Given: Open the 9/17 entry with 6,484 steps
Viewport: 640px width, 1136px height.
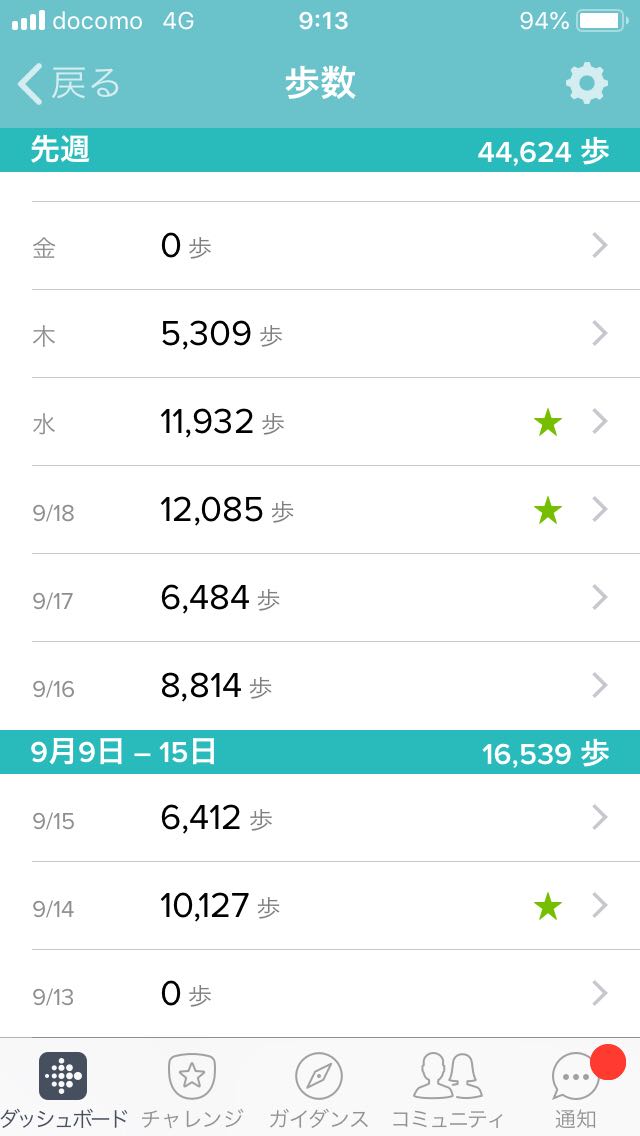Looking at the screenshot, I should (x=320, y=598).
